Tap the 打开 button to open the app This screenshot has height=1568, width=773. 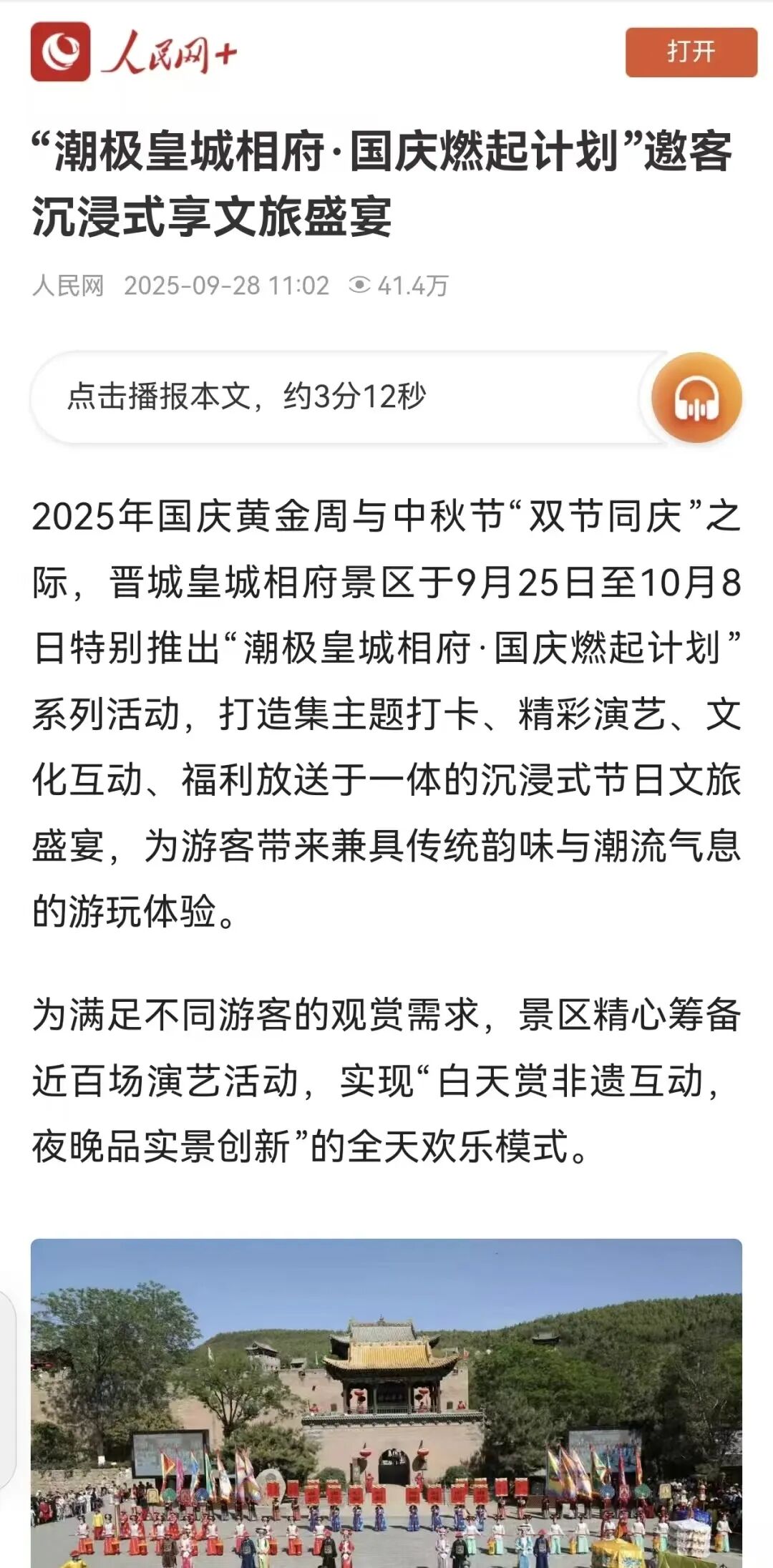click(691, 52)
